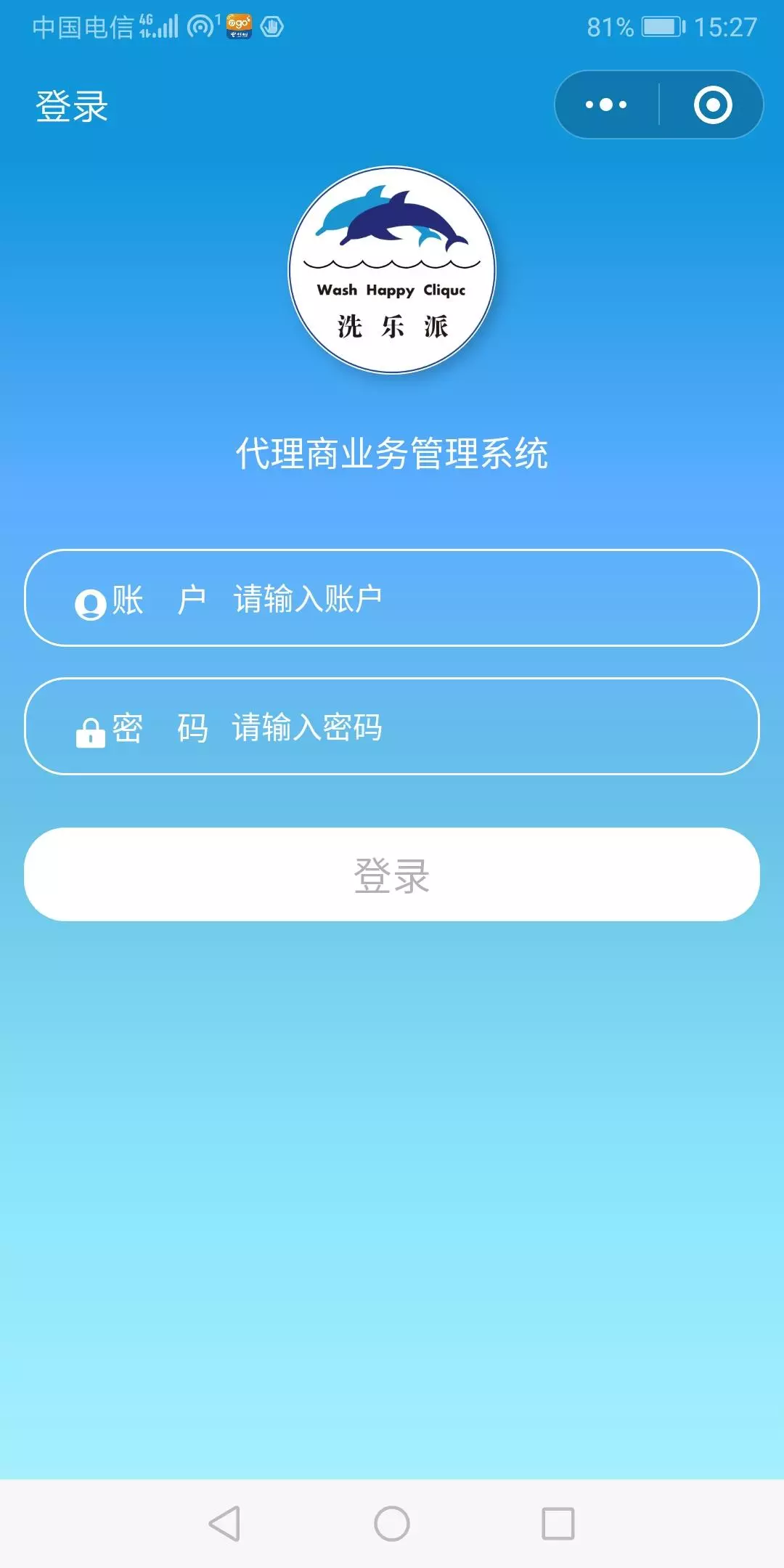Open the mini program more options menu
Viewport: 784px width, 1568px height.
point(606,105)
